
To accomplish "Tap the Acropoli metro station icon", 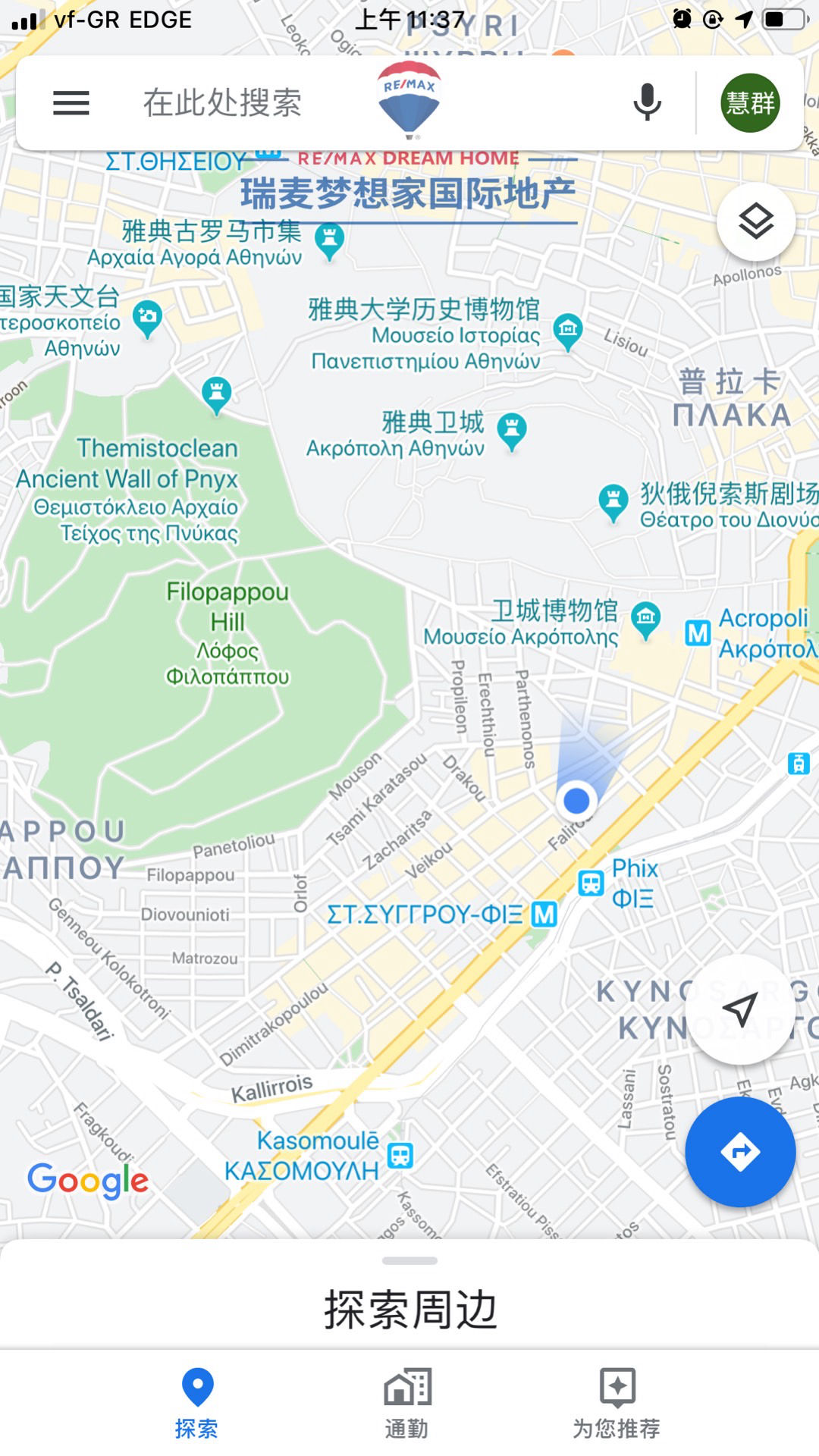I will [698, 632].
